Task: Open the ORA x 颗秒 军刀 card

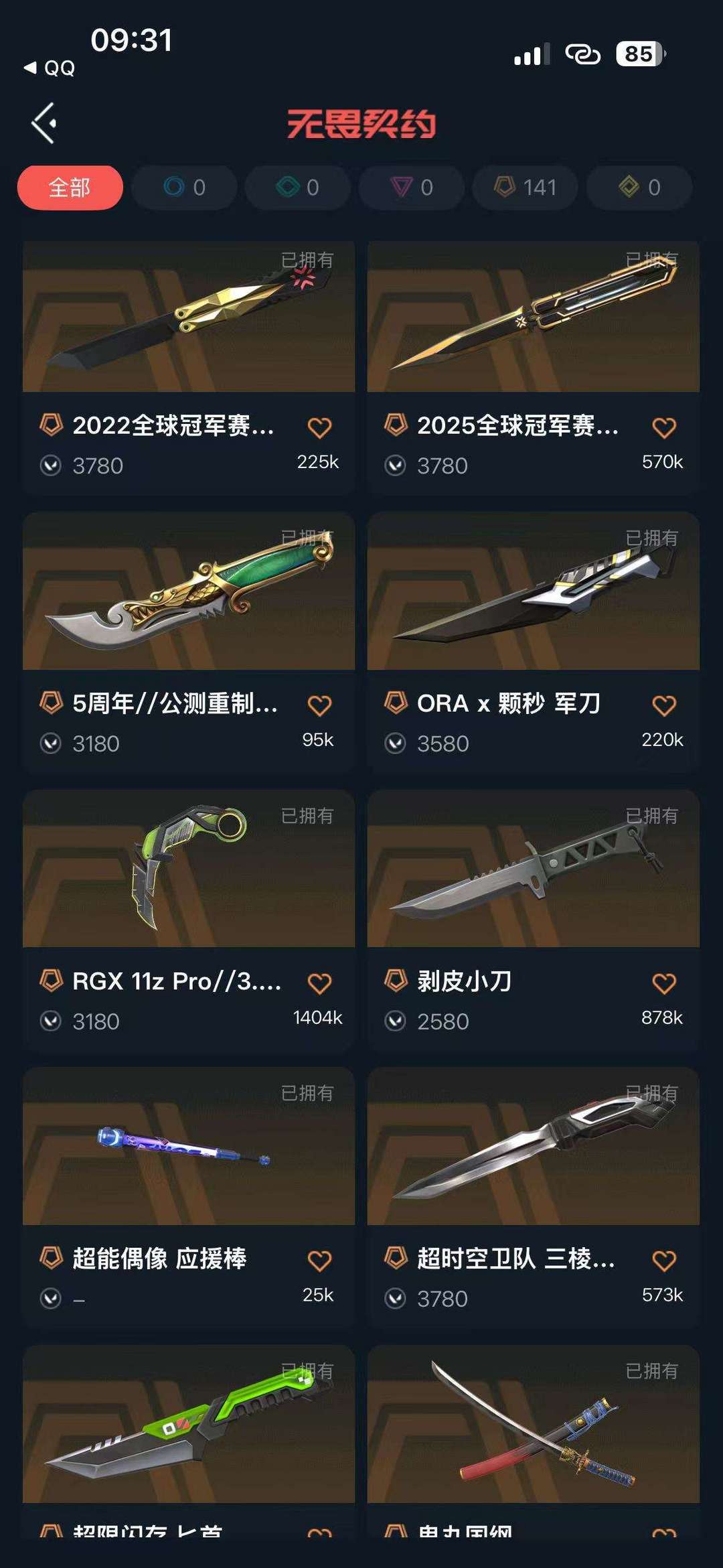Action: tap(533, 592)
